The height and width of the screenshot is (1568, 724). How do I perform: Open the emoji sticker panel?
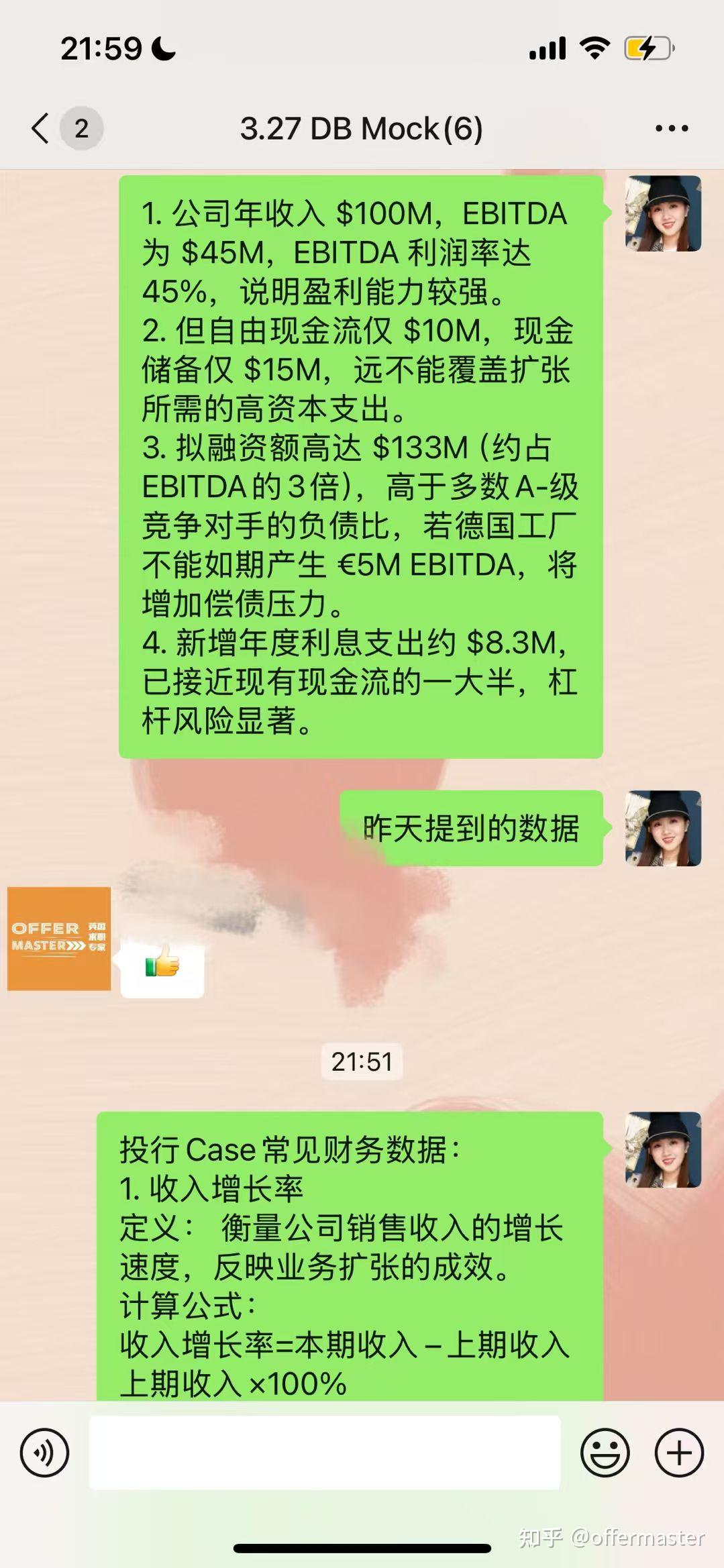[605, 1453]
